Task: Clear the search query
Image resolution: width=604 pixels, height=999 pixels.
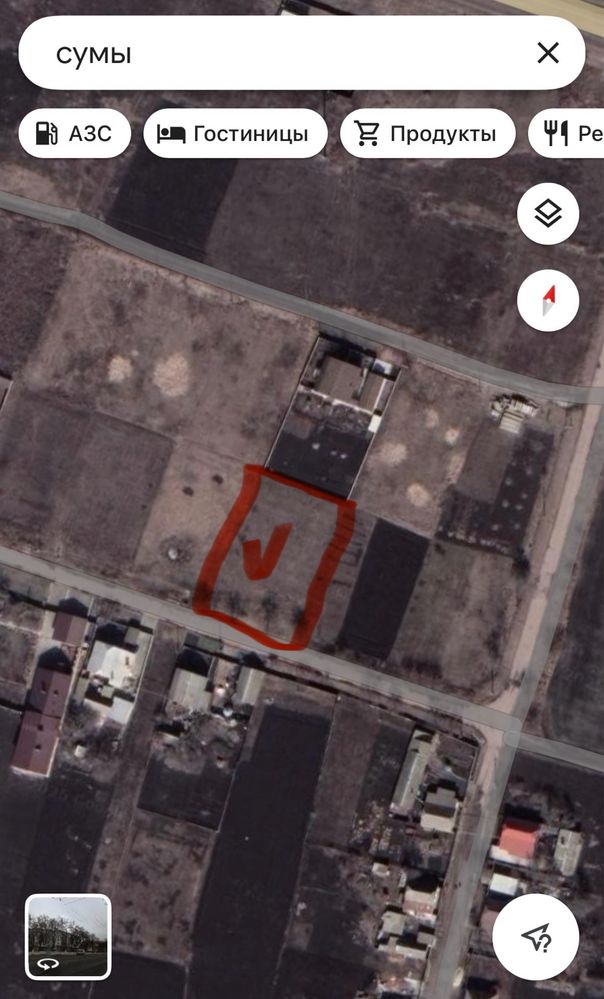Action: coord(548,54)
